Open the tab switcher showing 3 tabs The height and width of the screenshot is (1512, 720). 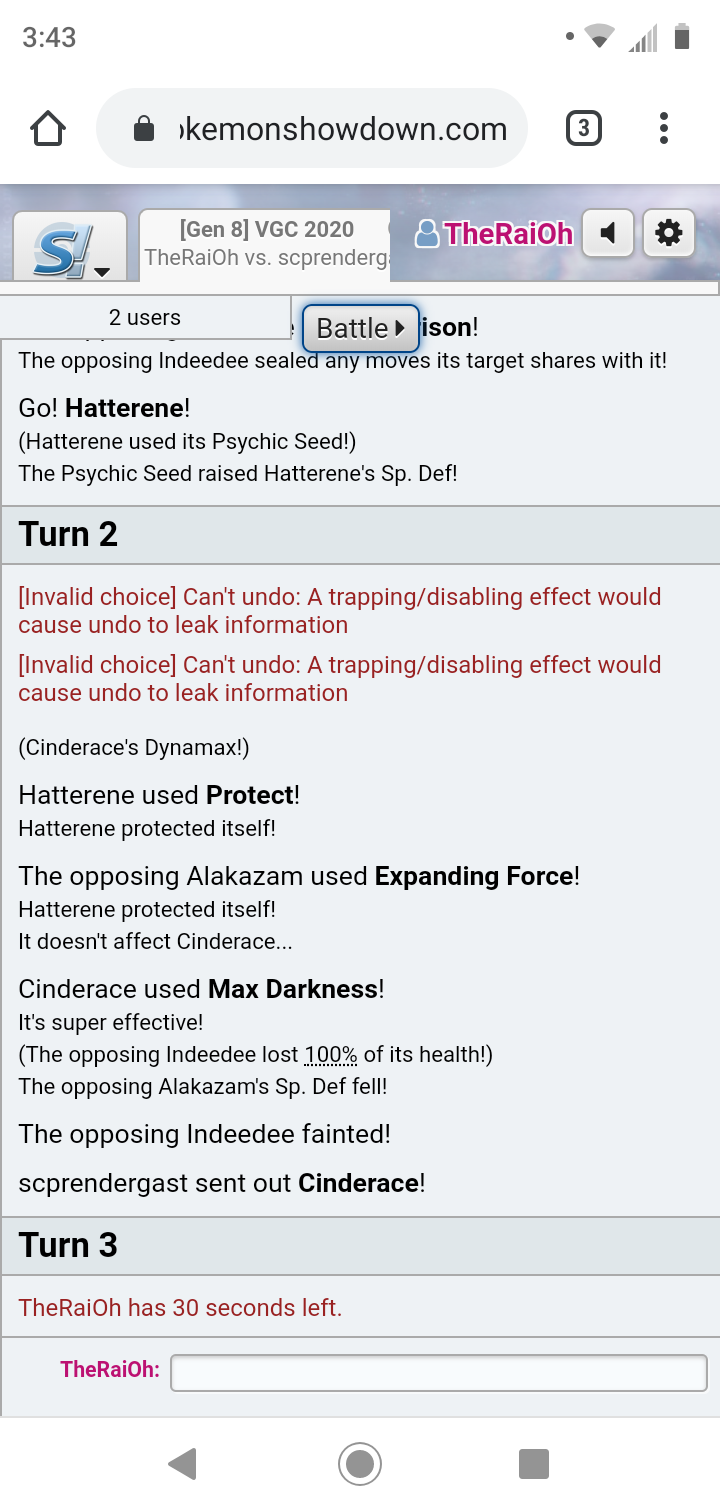click(x=584, y=128)
